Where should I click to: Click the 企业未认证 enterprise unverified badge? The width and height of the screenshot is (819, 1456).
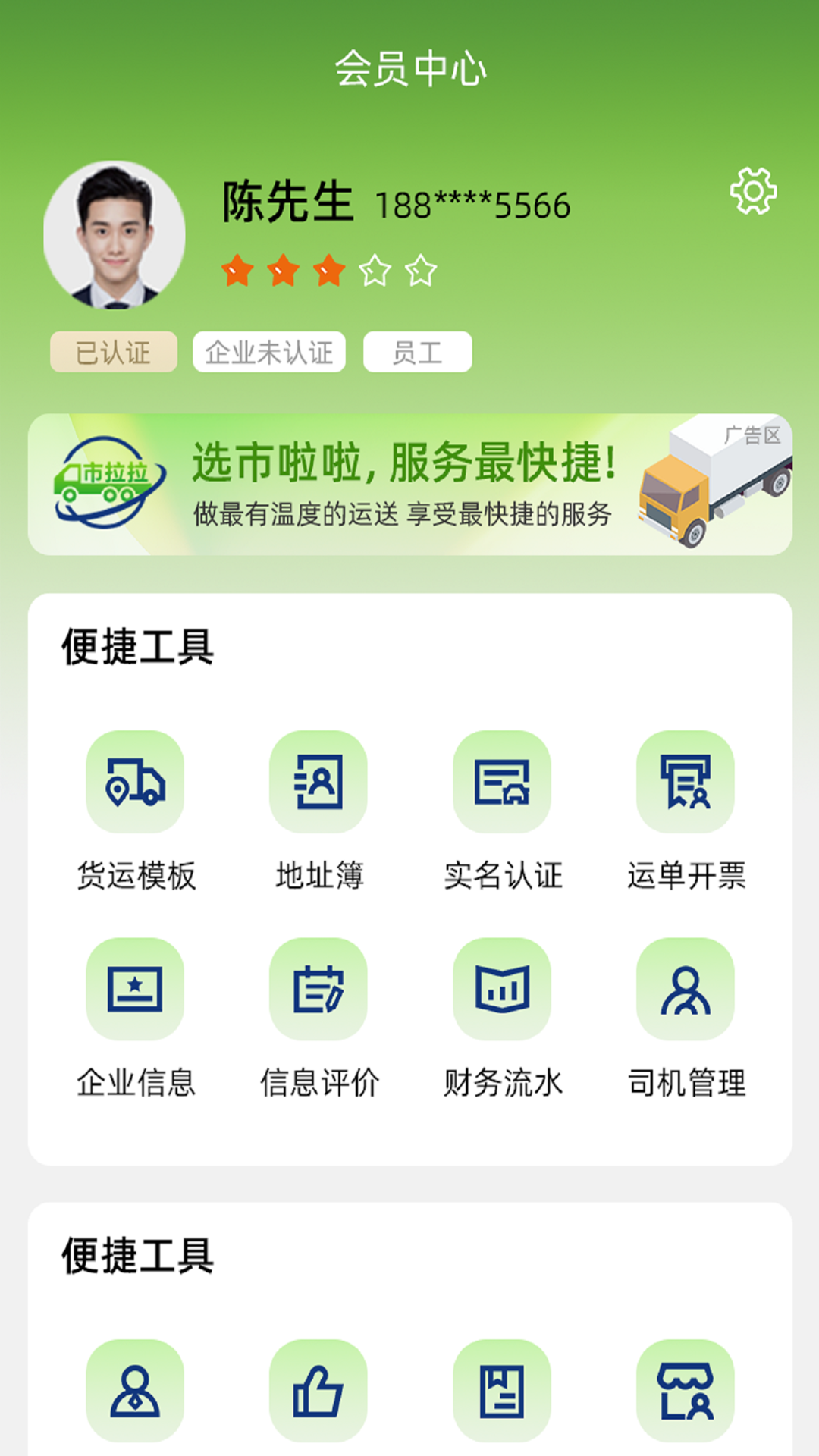point(270,350)
